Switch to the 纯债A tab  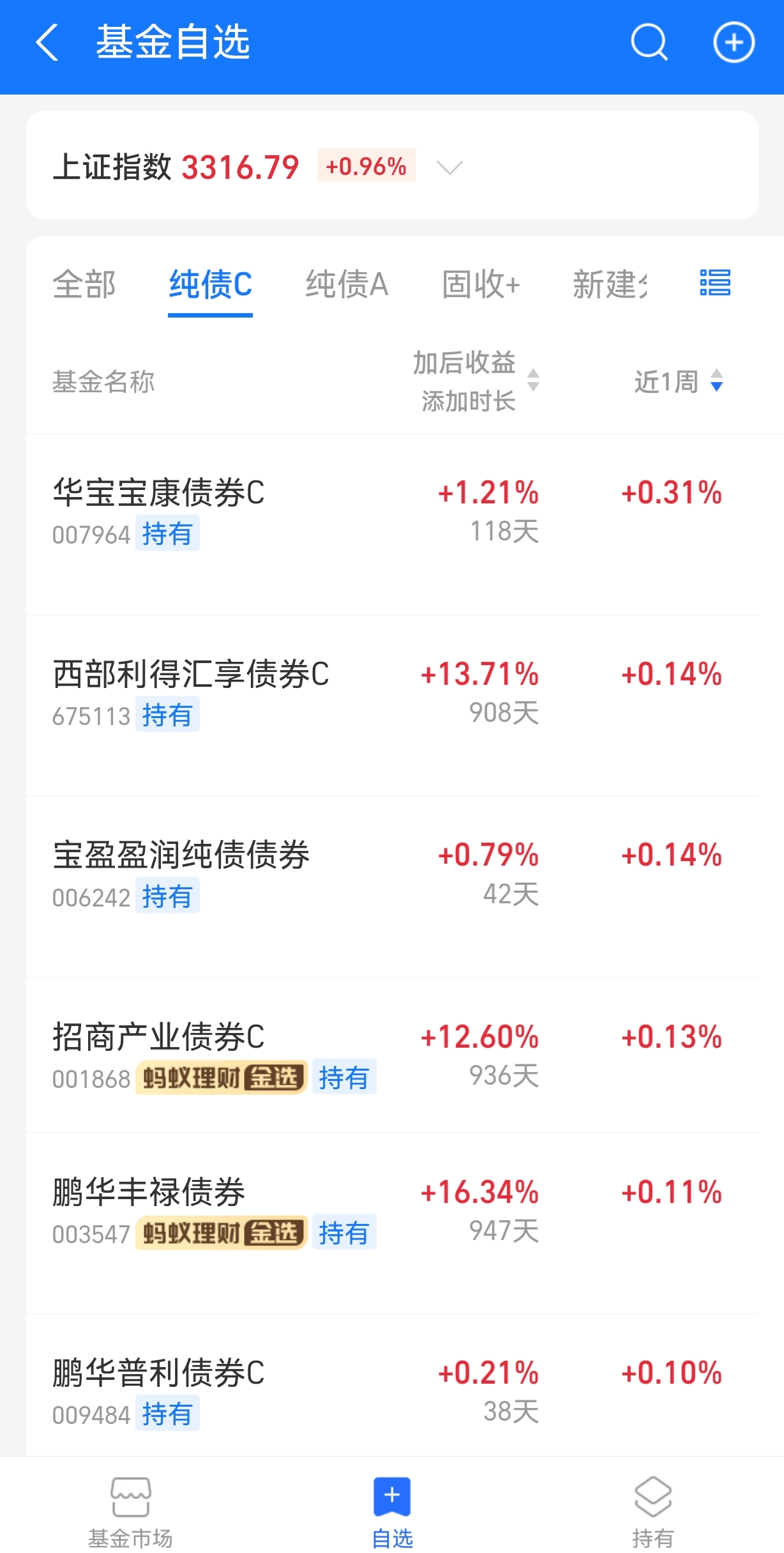(347, 284)
